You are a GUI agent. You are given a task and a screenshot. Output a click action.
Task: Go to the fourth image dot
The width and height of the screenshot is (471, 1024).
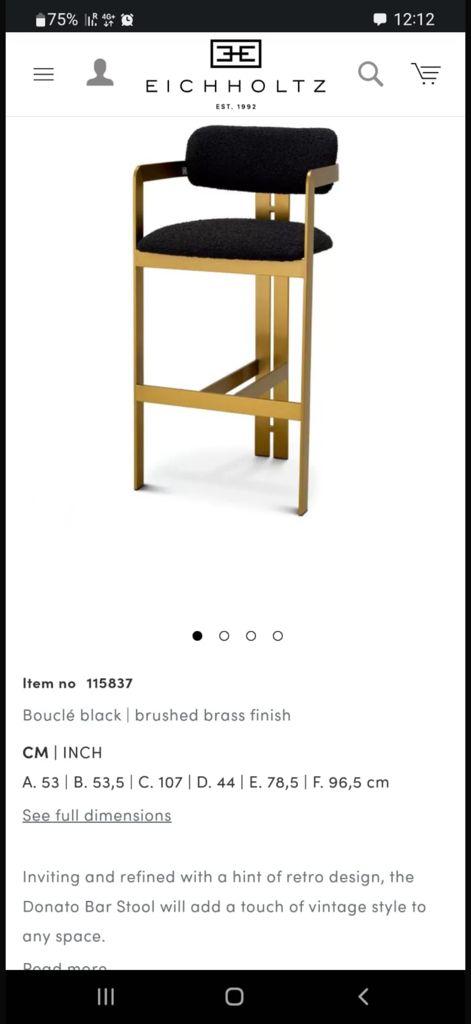278,635
